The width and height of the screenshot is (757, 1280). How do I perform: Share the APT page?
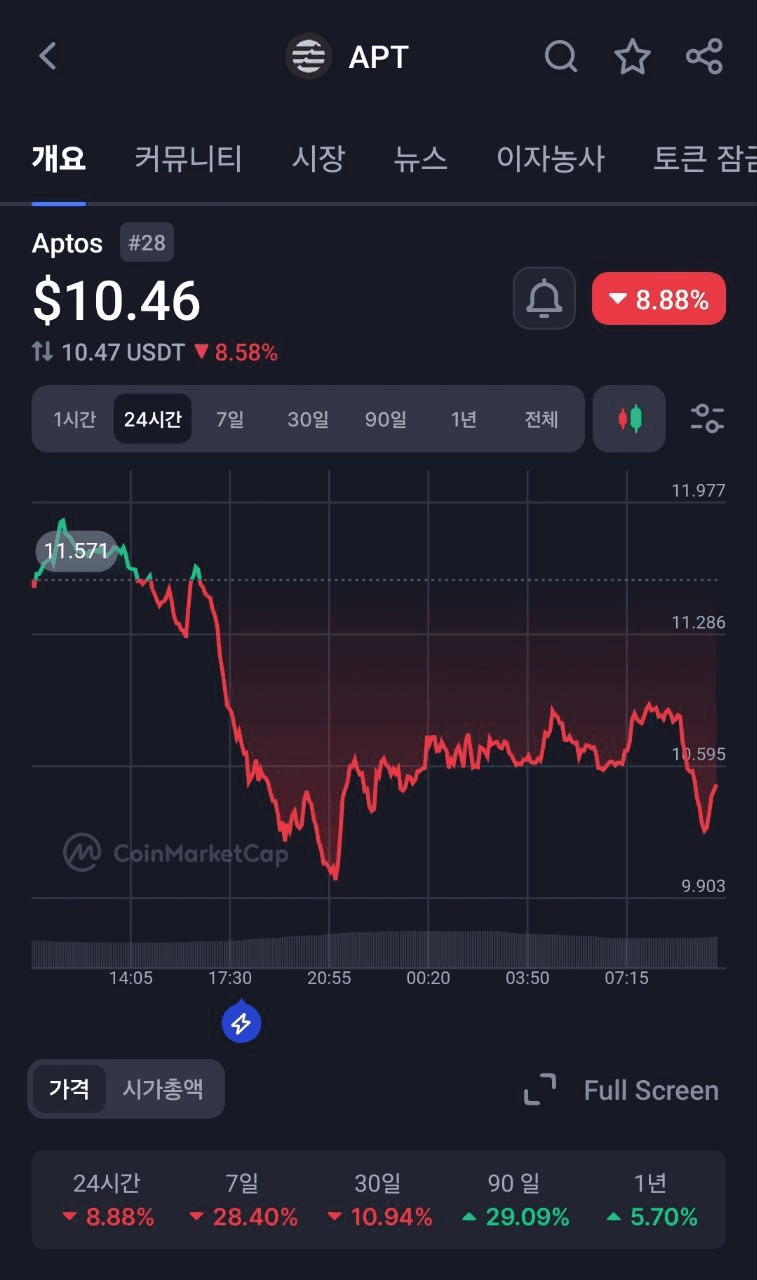[x=704, y=56]
